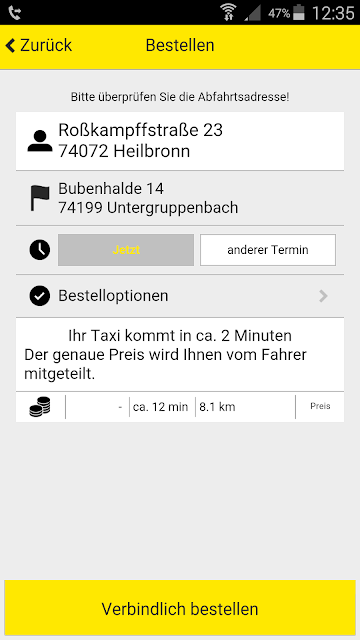The height and width of the screenshot is (640, 360).
Task: Edit pickup address Roßkampffstraße 23
Action: click(180, 141)
